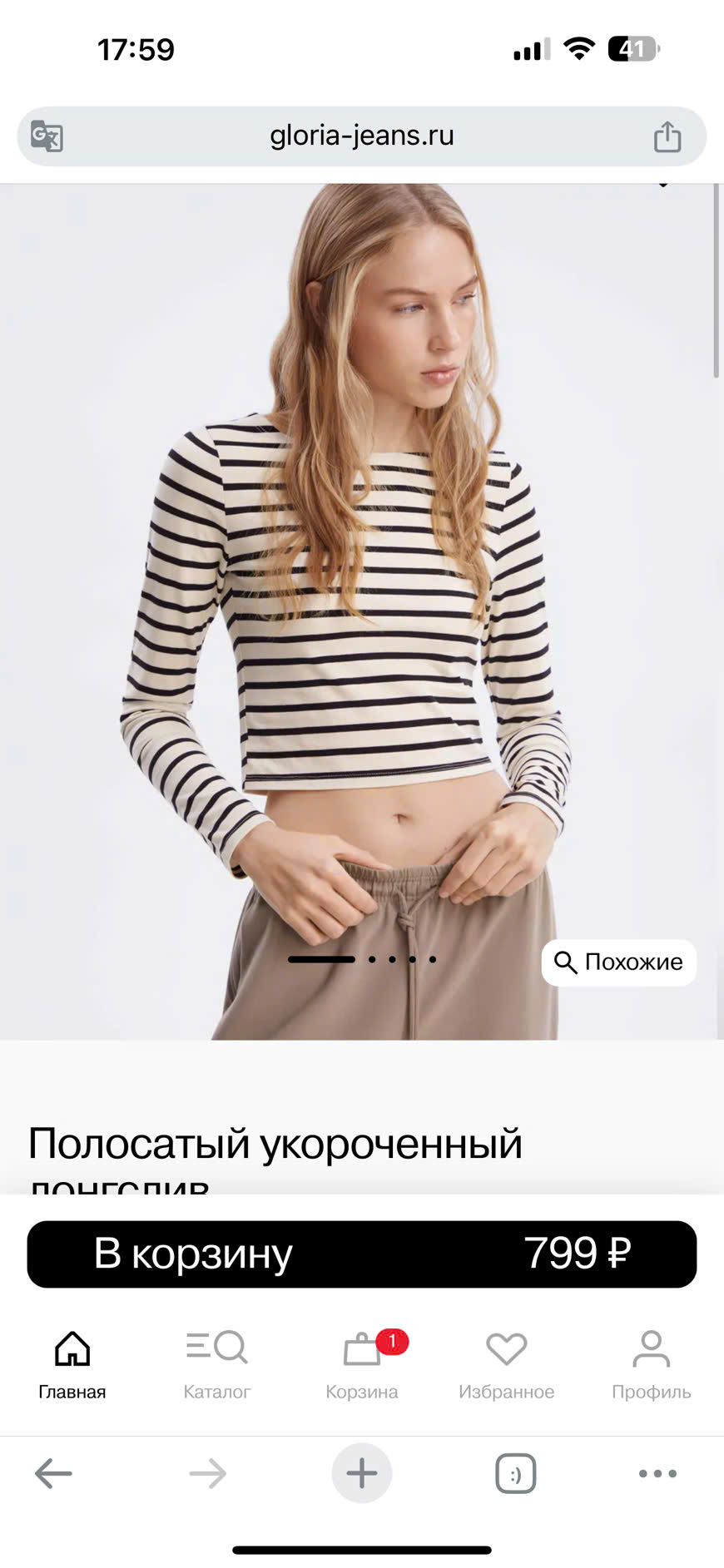This screenshot has height=1568, width=724.
Task: Go to the Главная tab
Action: pos(72,1363)
